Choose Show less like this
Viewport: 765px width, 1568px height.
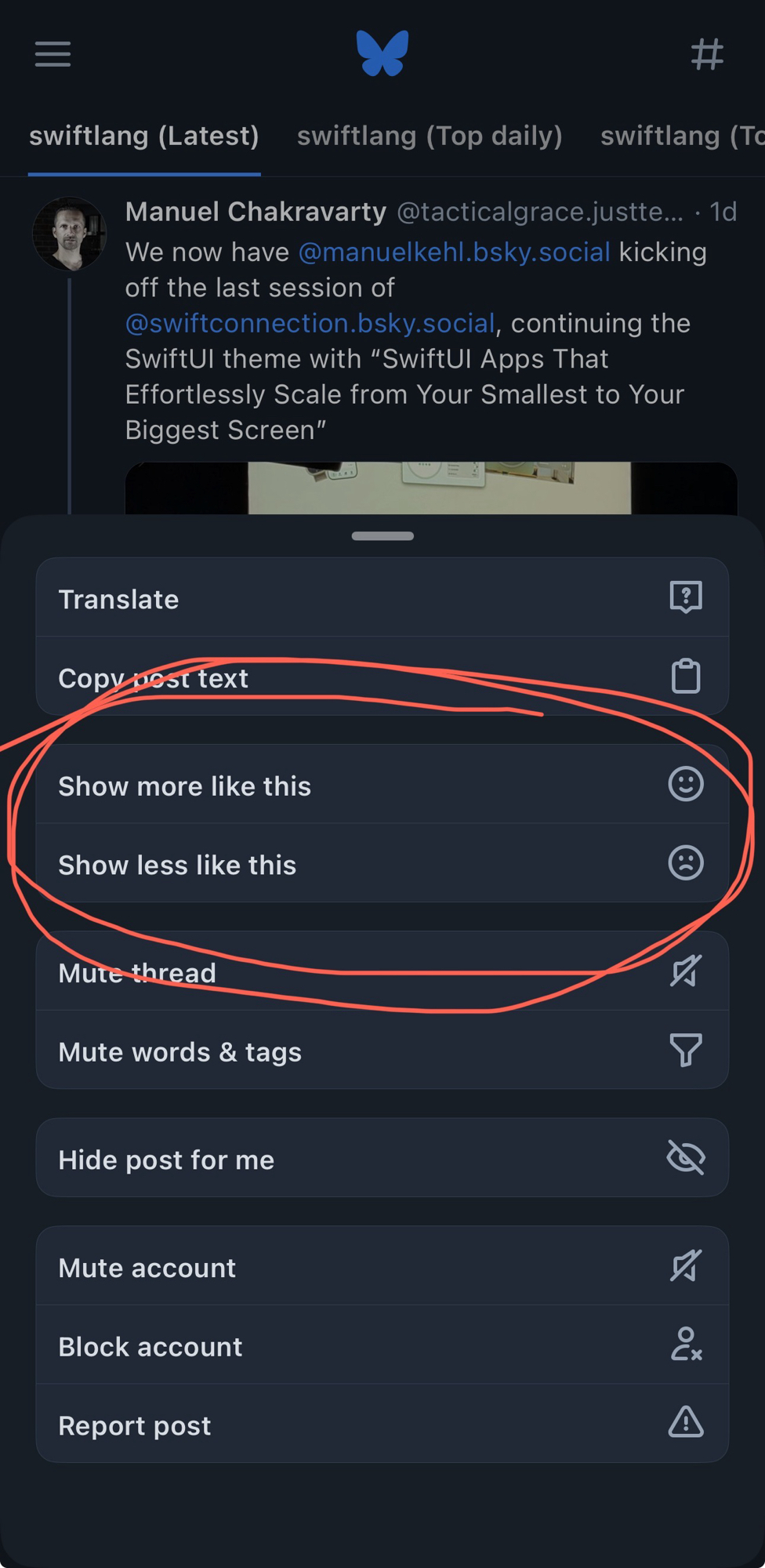tap(382, 864)
